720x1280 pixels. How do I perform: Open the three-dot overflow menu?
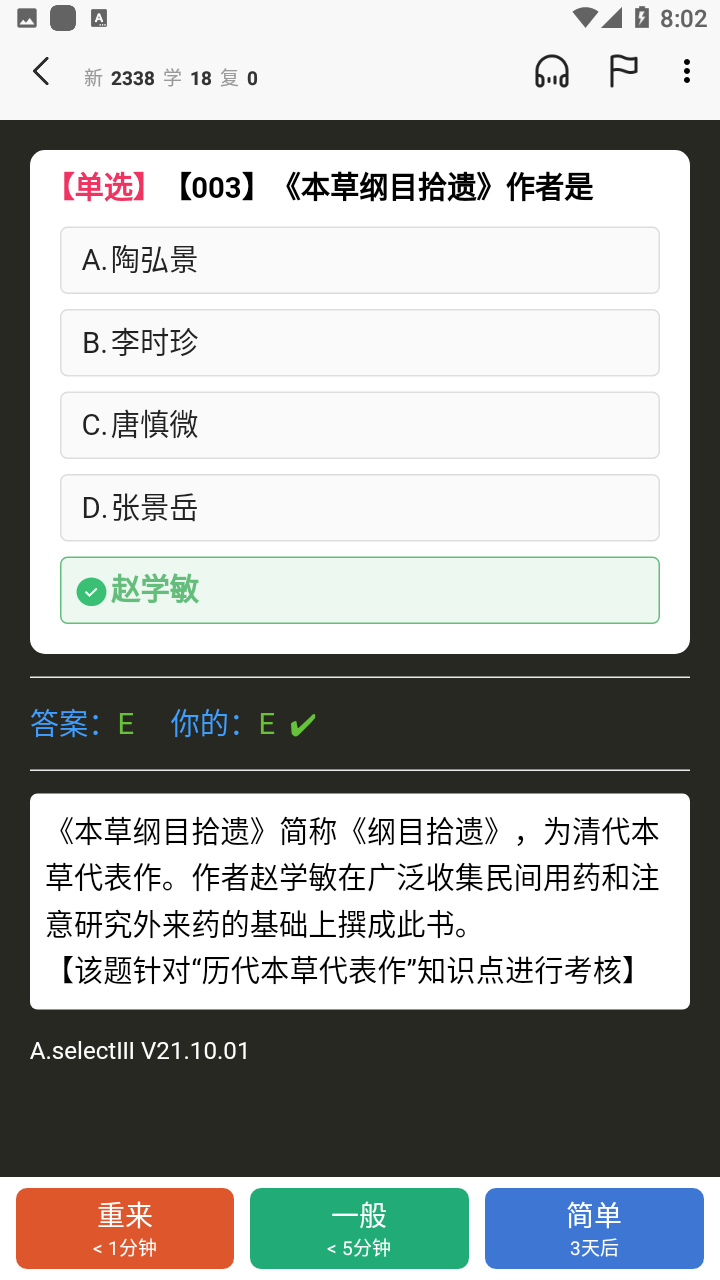click(x=686, y=72)
